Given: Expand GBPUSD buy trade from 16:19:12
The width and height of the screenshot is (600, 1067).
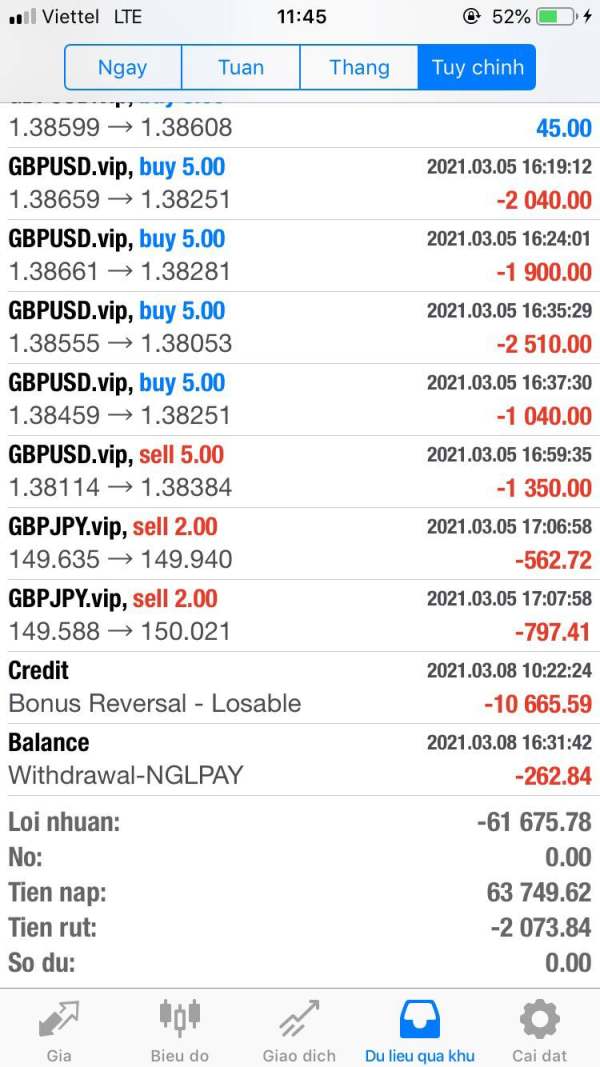Looking at the screenshot, I should coord(300,184).
